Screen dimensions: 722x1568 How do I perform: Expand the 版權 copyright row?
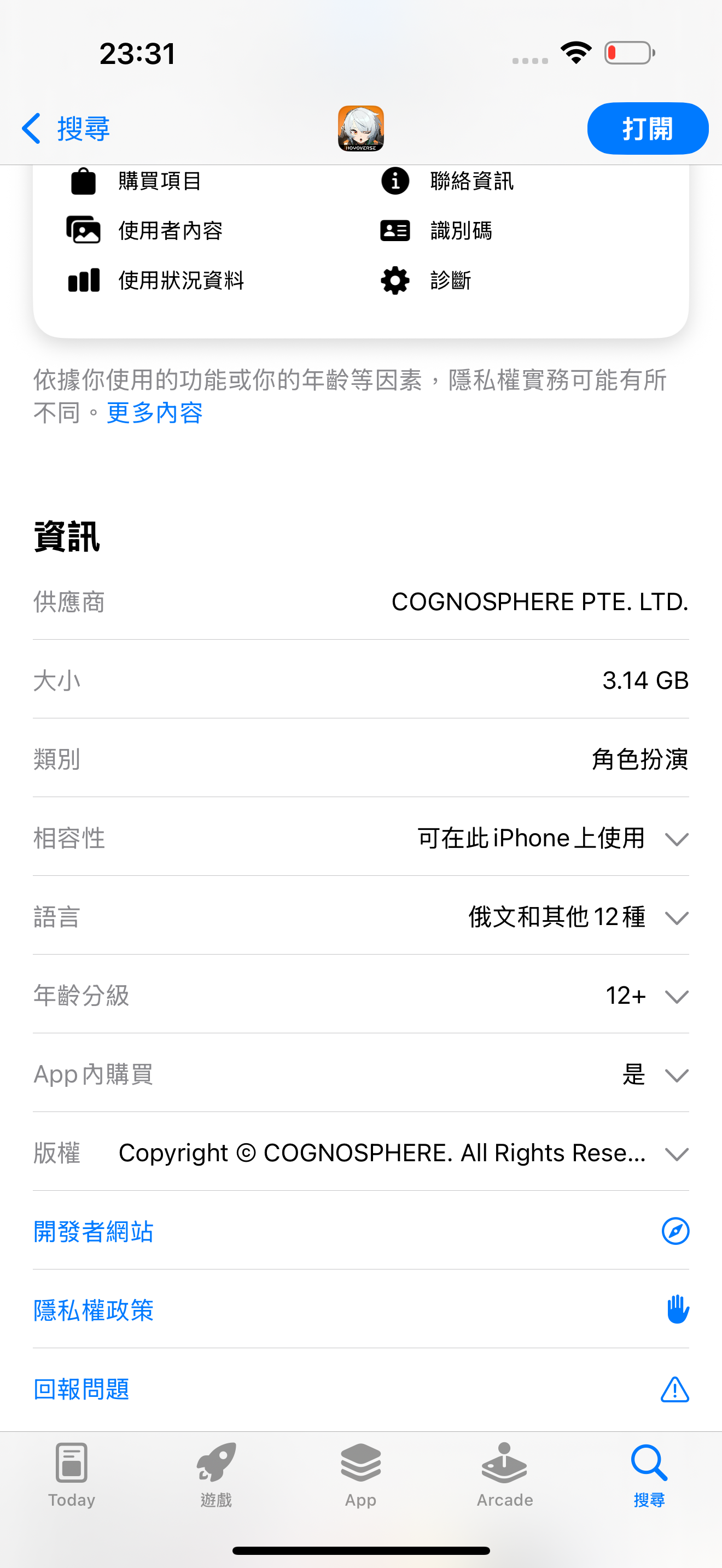click(676, 1154)
